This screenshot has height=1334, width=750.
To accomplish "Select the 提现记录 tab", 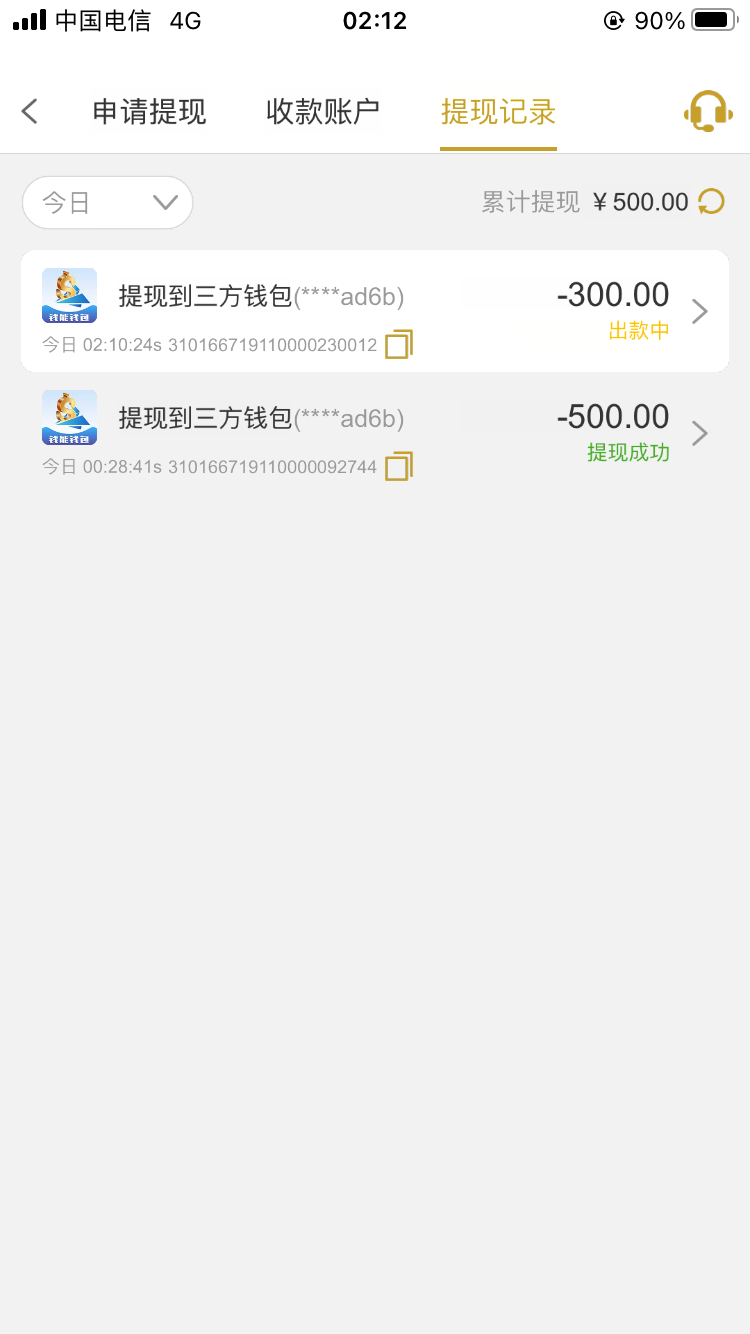I will [497, 112].
